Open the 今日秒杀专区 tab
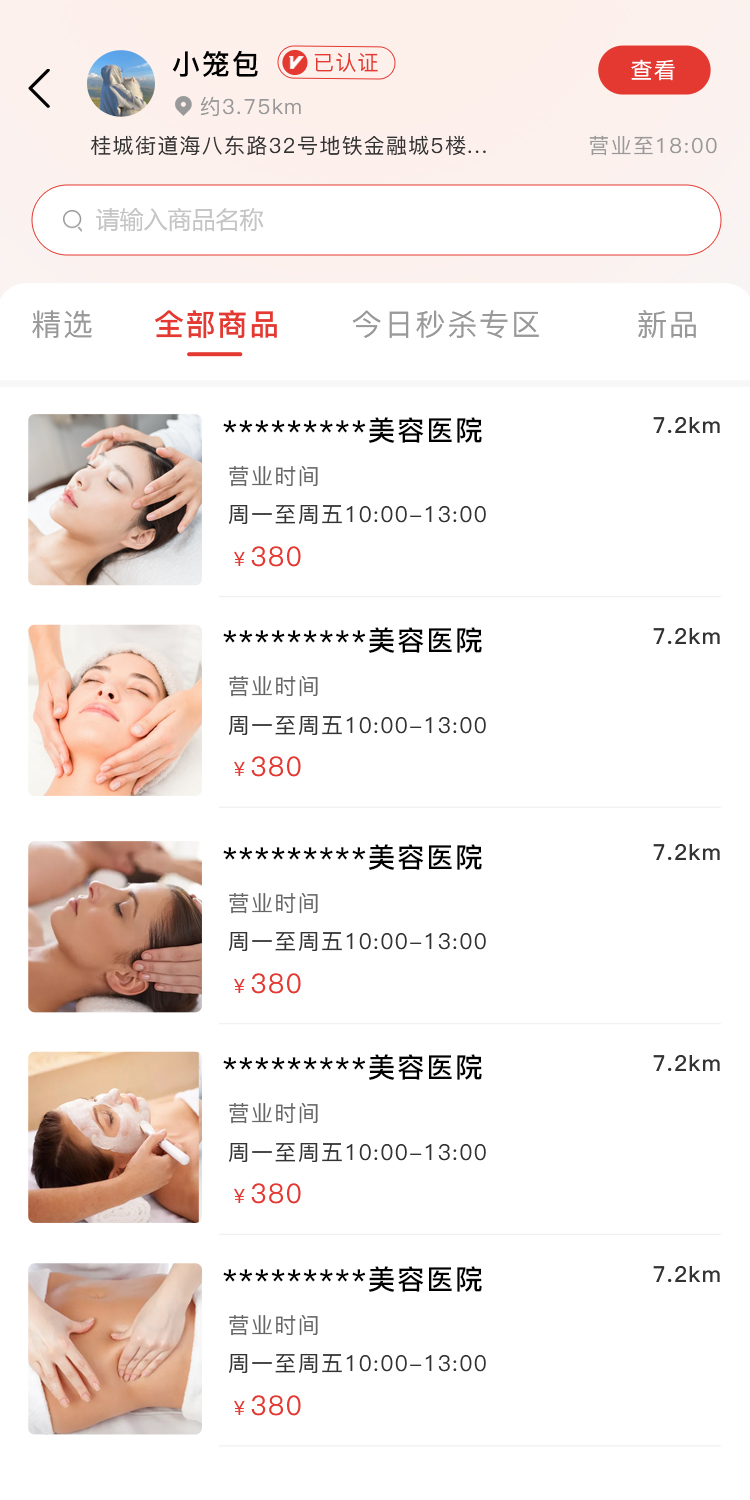Screen dimensions: 750x1500 (446, 325)
